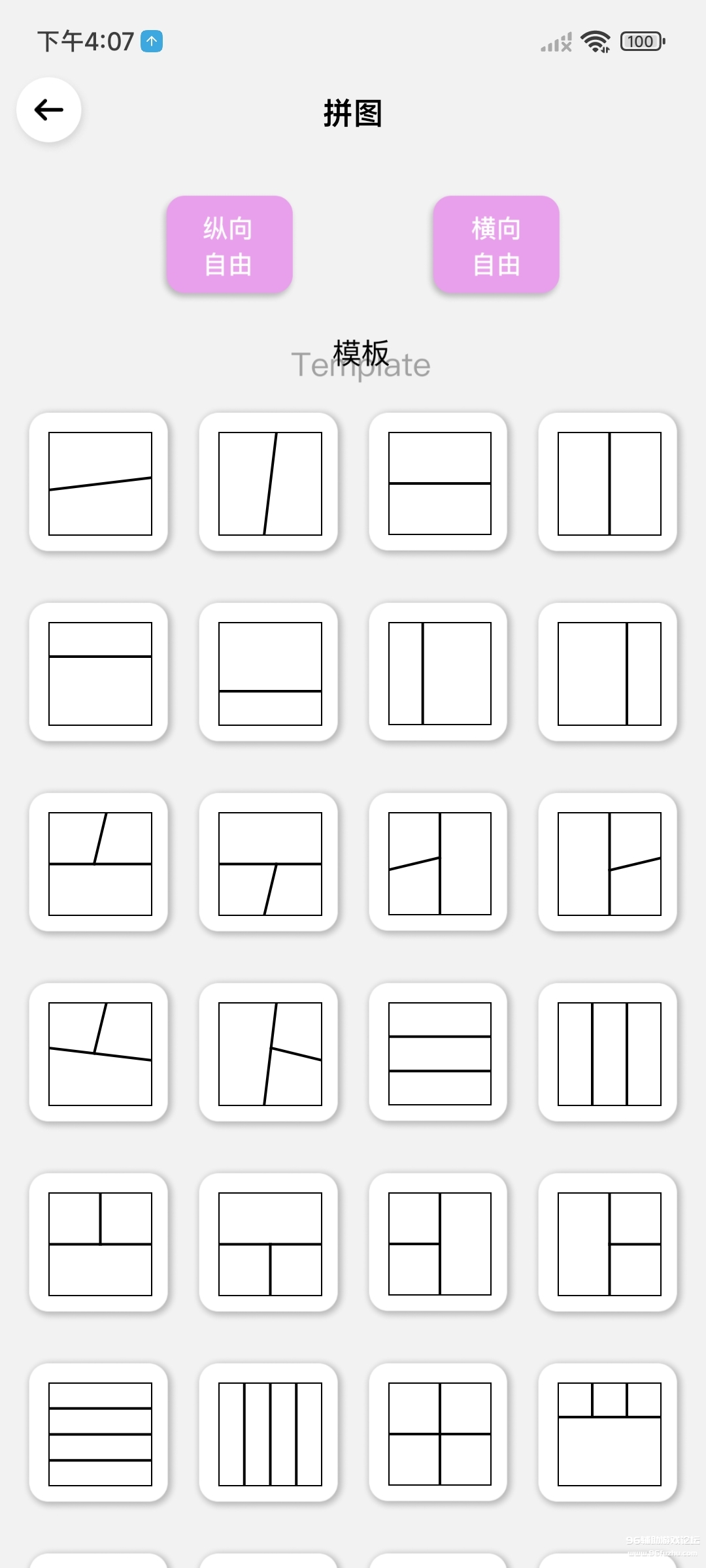Select the four vertical columns template
The image size is (706, 1568).
coord(269,1433)
